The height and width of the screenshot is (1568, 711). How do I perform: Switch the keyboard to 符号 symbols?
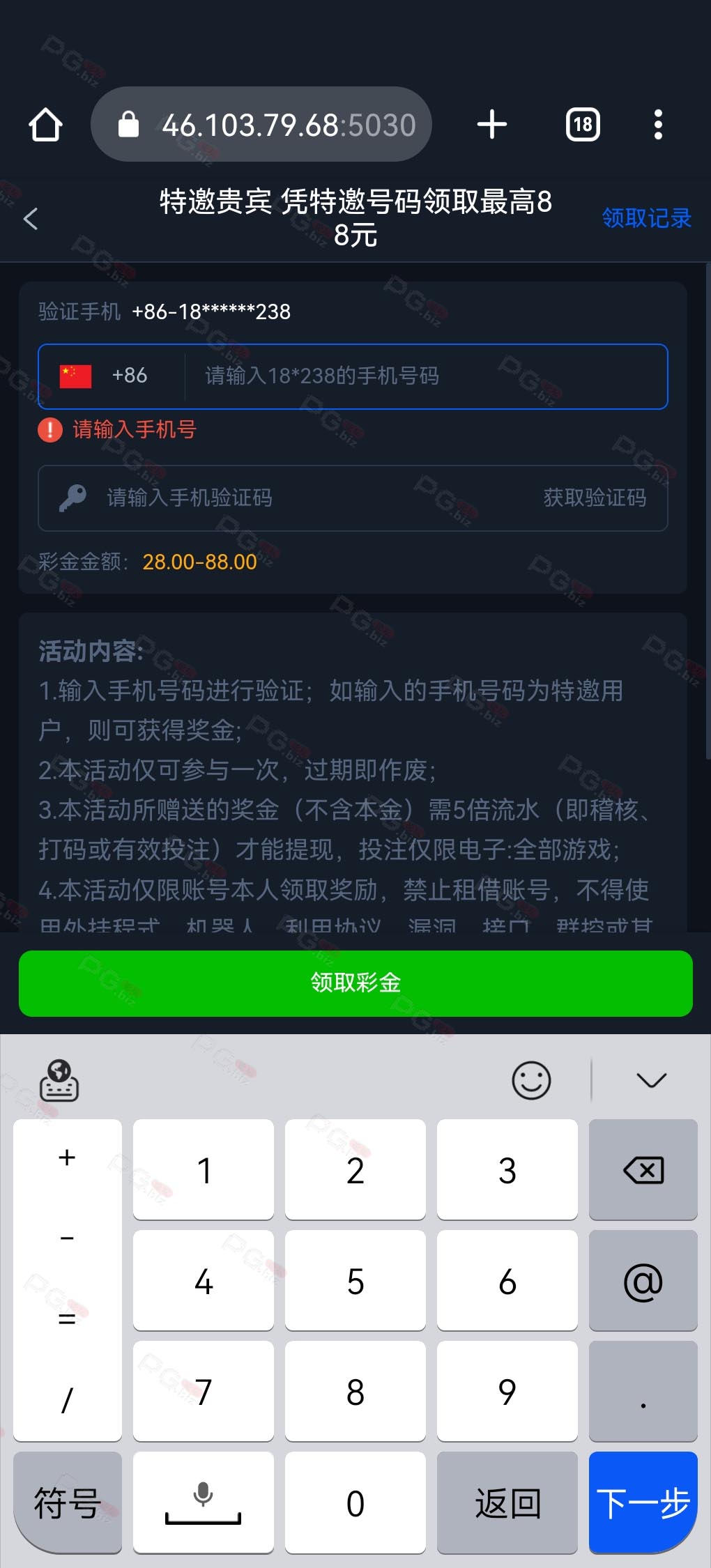[x=68, y=1503]
